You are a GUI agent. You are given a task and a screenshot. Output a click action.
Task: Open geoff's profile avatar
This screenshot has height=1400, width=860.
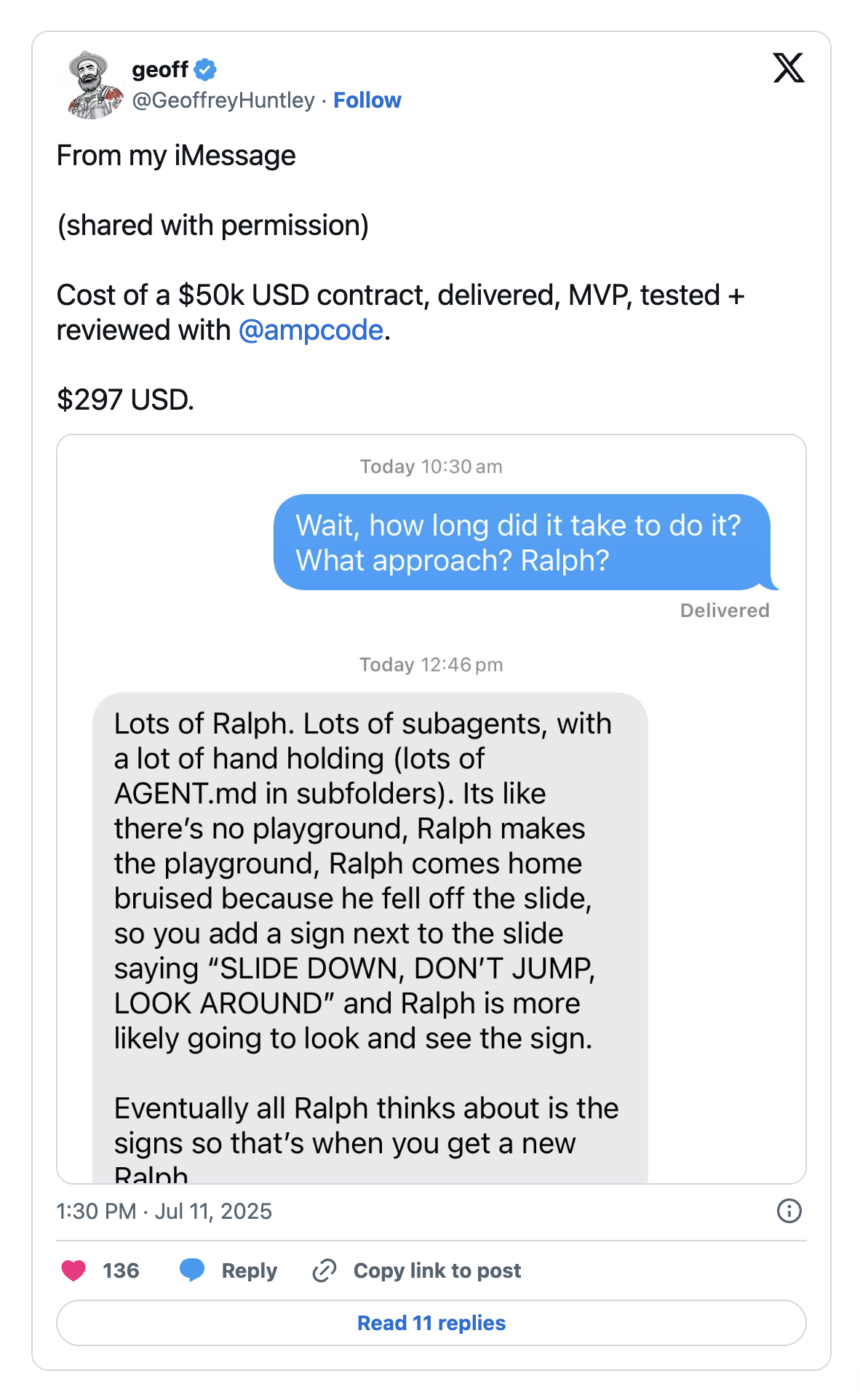point(94,85)
